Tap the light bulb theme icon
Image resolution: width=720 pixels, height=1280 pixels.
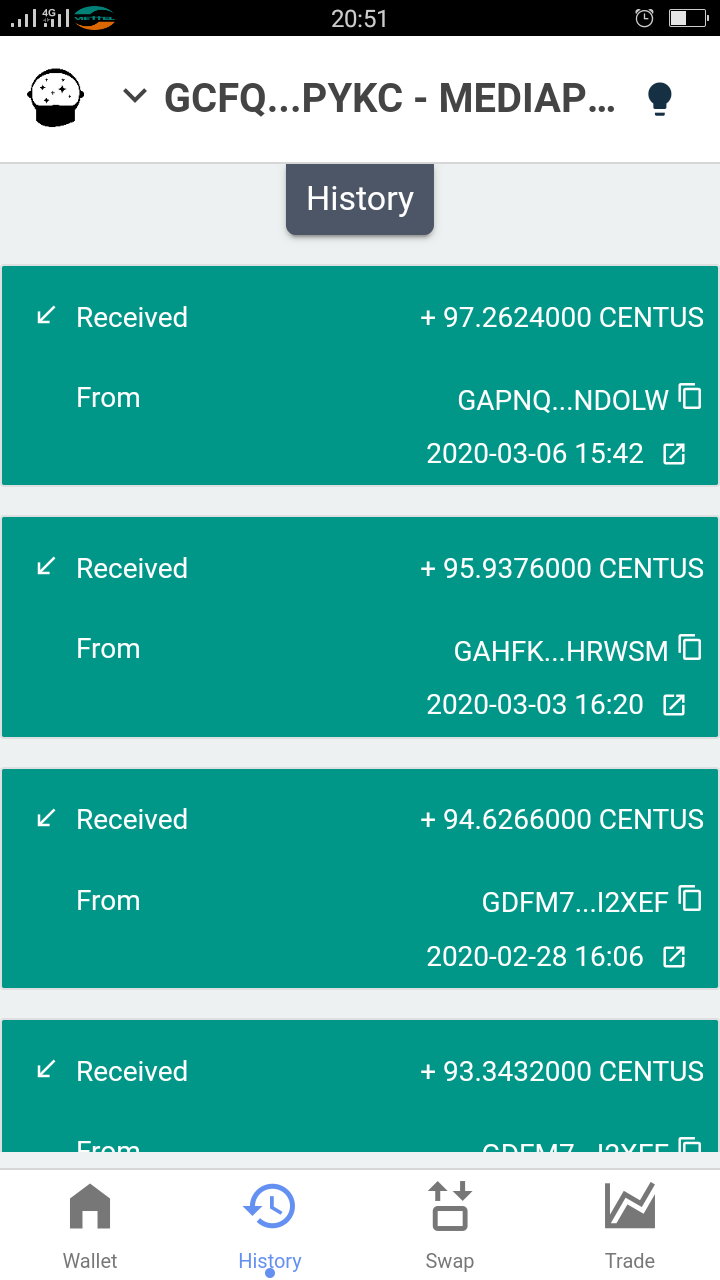pos(659,98)
